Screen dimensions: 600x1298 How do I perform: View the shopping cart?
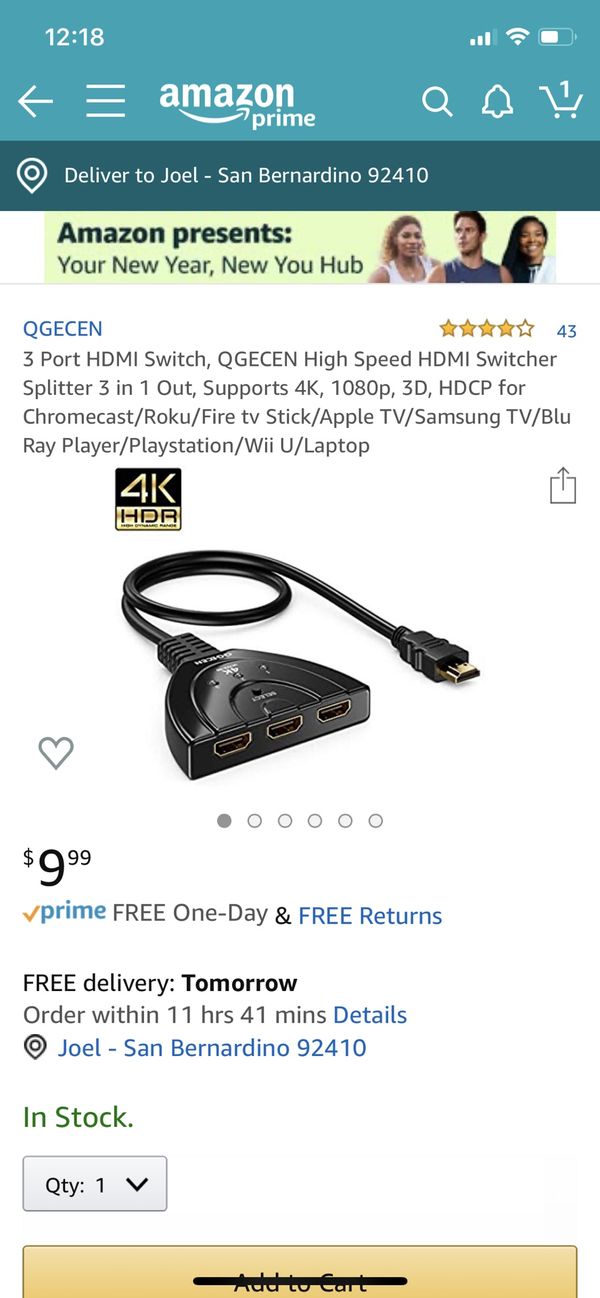click(x=561, y=100)
